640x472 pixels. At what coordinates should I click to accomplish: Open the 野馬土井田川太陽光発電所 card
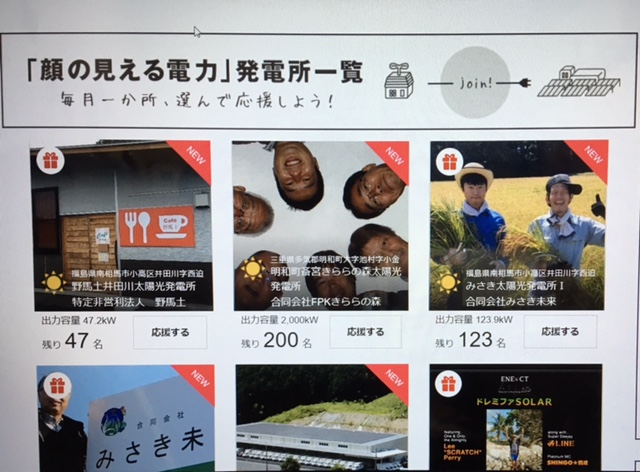point(121,225)
